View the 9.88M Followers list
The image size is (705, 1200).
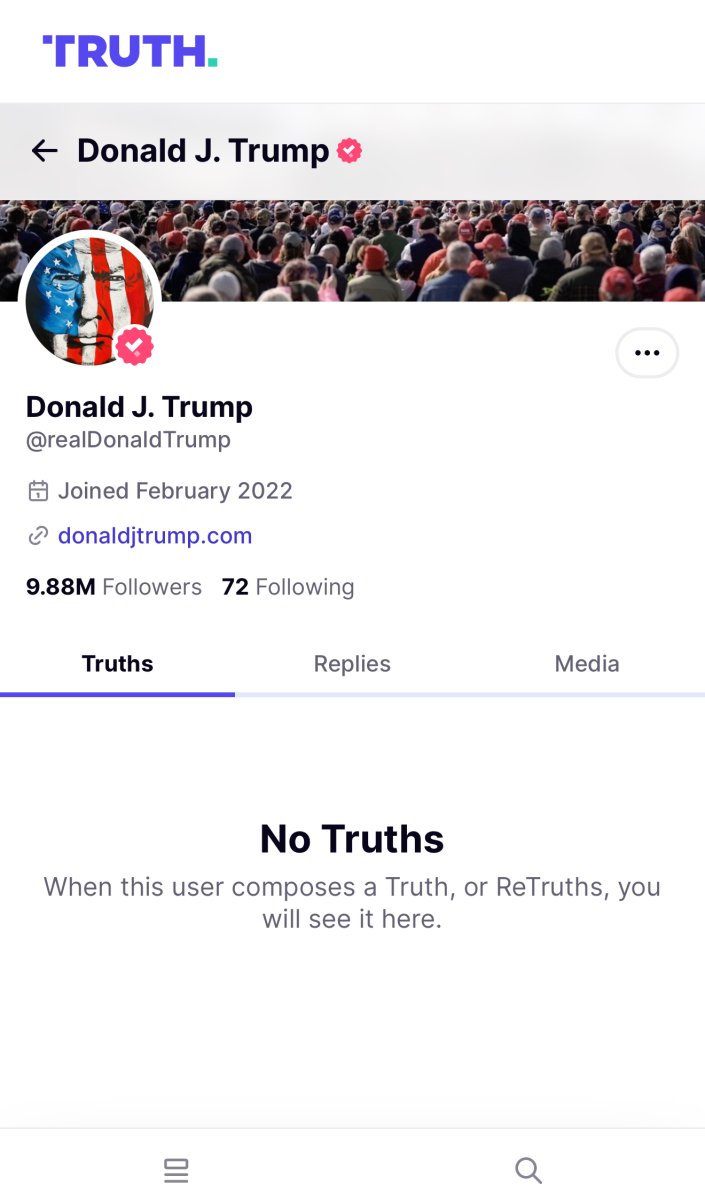click(114, 587)
